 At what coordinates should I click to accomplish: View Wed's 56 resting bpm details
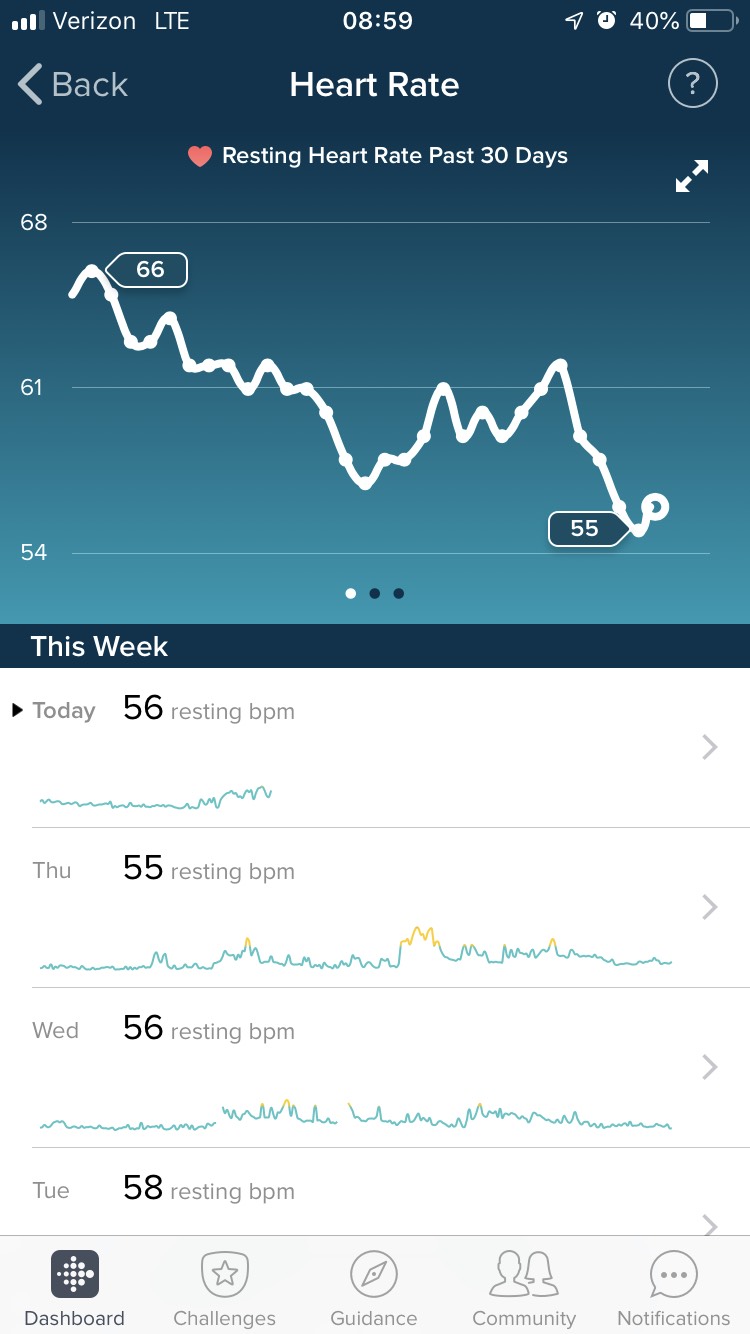click(x=375, y=1068)
